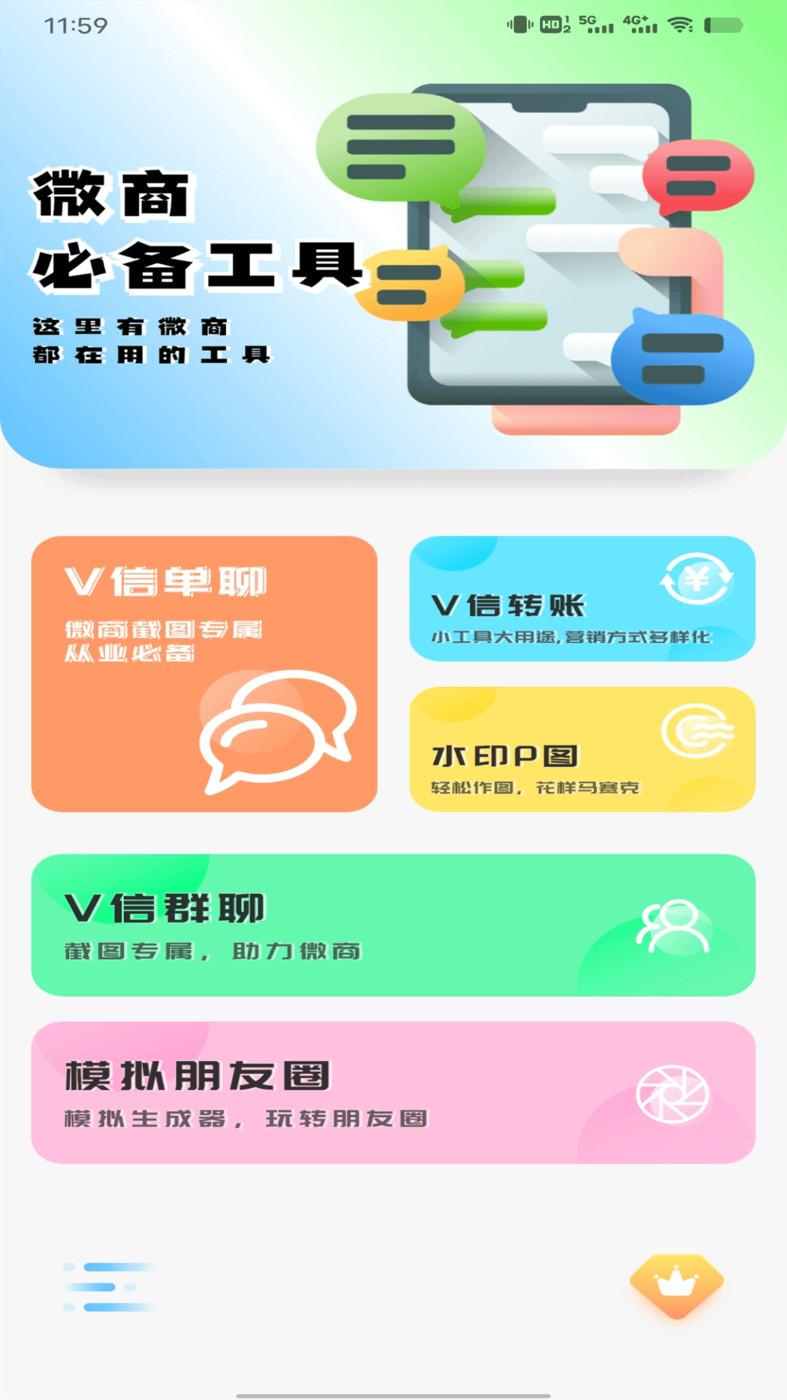The height and width of the screenshot is (1400, 787).
Task: Open the V信单聊 card
Action: 204,673
